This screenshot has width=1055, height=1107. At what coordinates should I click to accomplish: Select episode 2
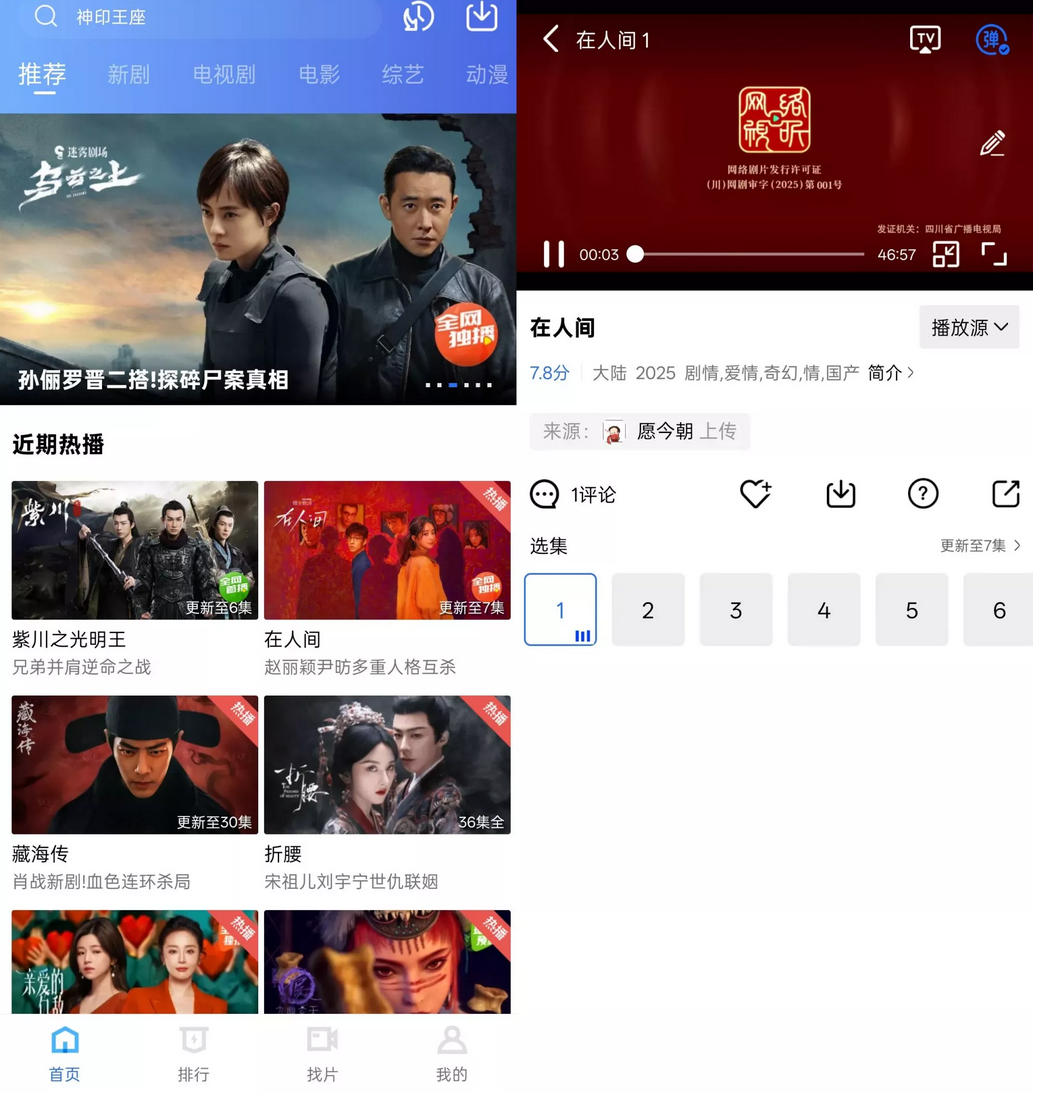click(x=648, y=610)
